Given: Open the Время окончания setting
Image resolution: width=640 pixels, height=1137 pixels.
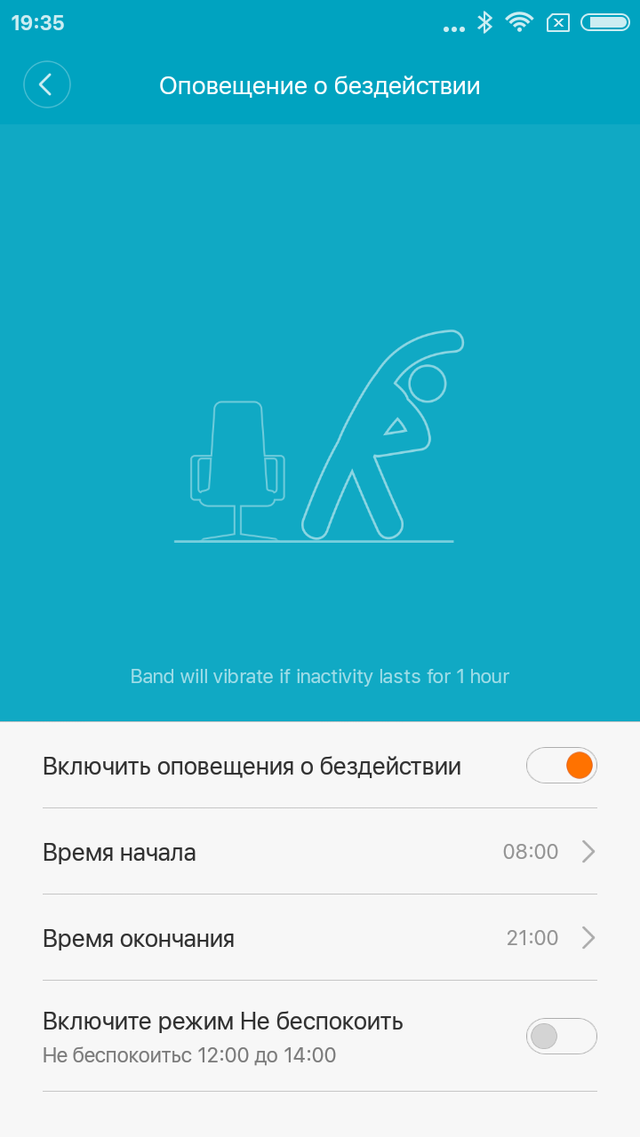Looking at the screenshot, I should click(320, 938).
